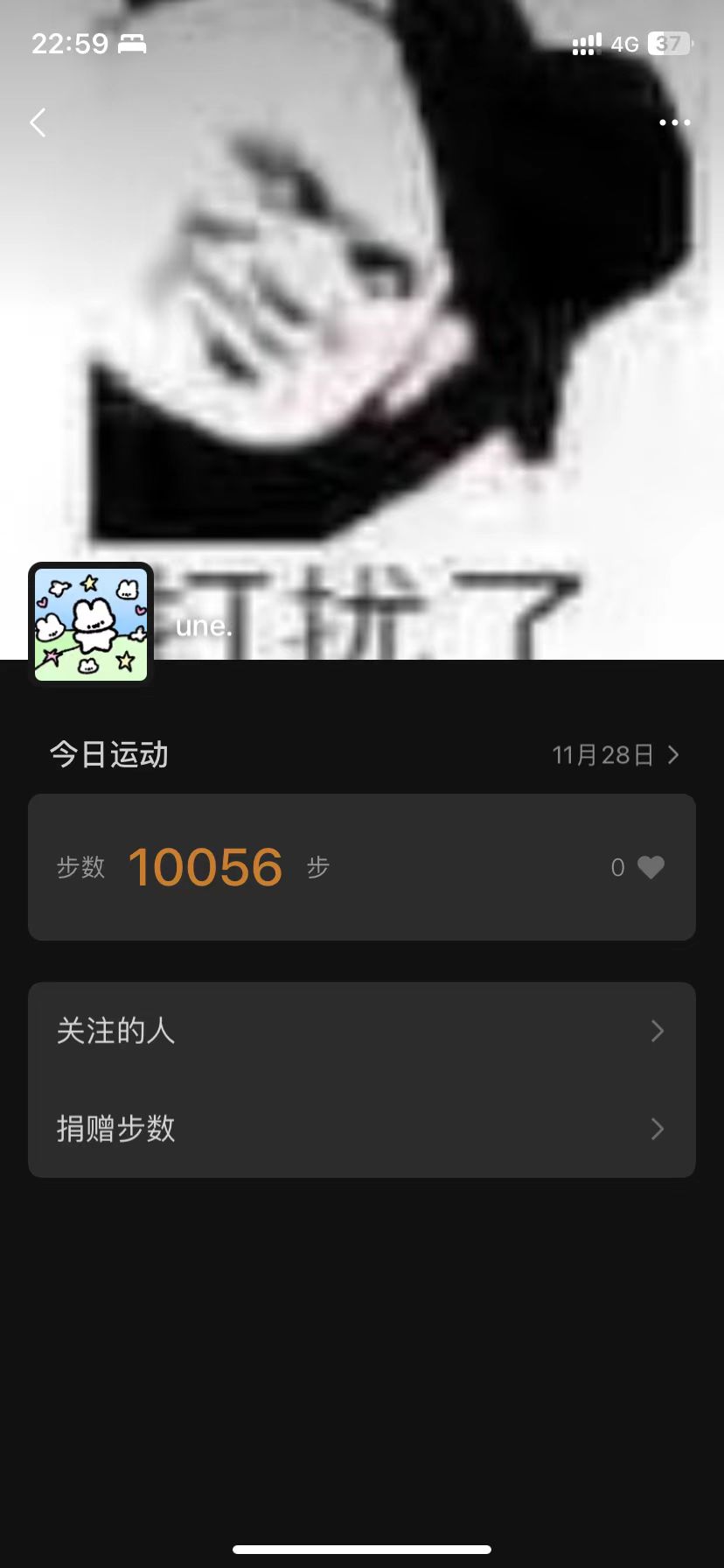Viewport: 724px width, 1568px height.
Task: Go back using the top-left arrow
Action: pos(38,122)
